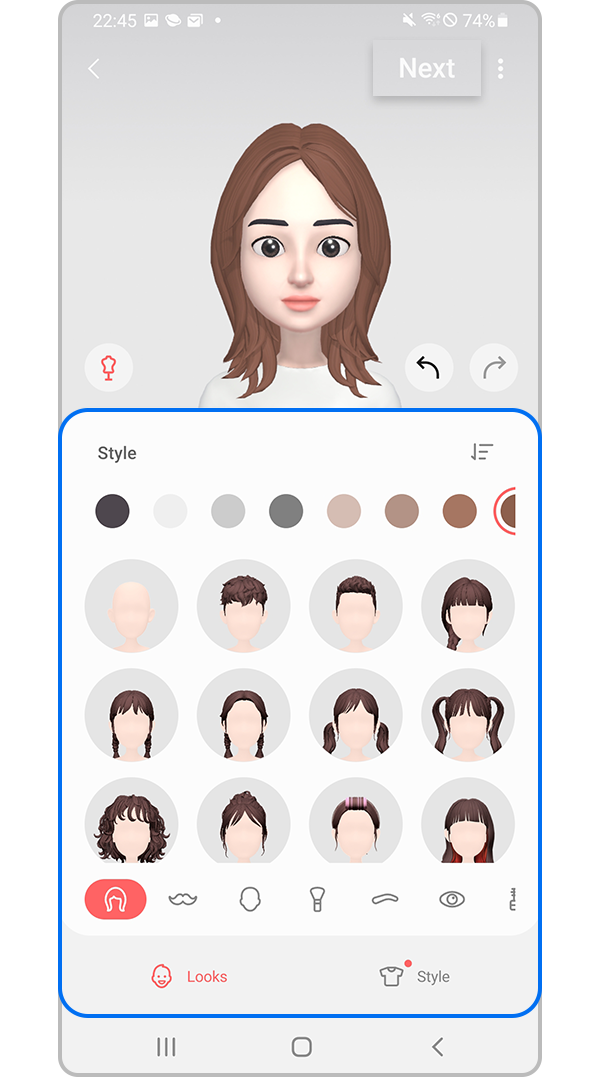Open the sort options icon beside Style
Screen dimensions: 600x1077
(x=482, y=452)
